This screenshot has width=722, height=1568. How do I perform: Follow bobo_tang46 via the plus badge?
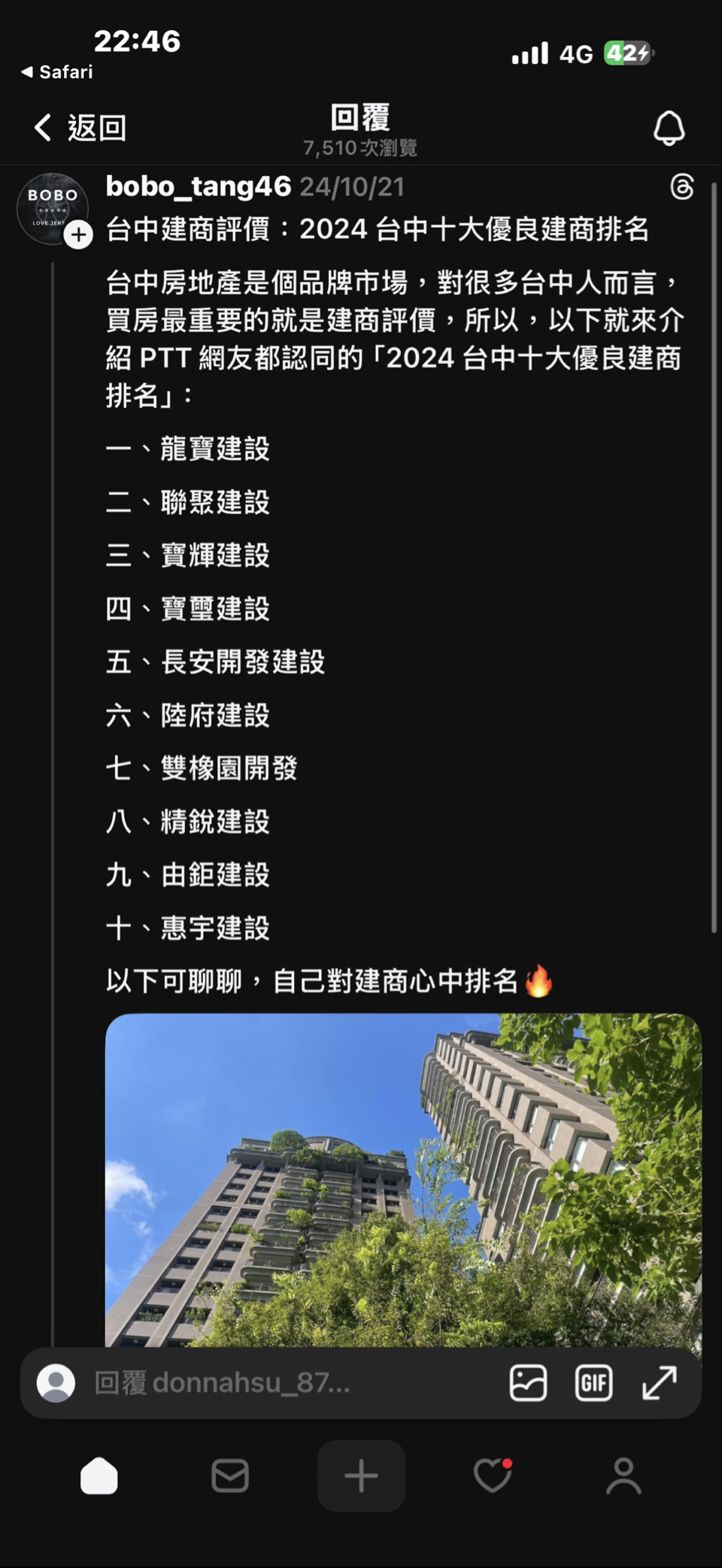77,235
